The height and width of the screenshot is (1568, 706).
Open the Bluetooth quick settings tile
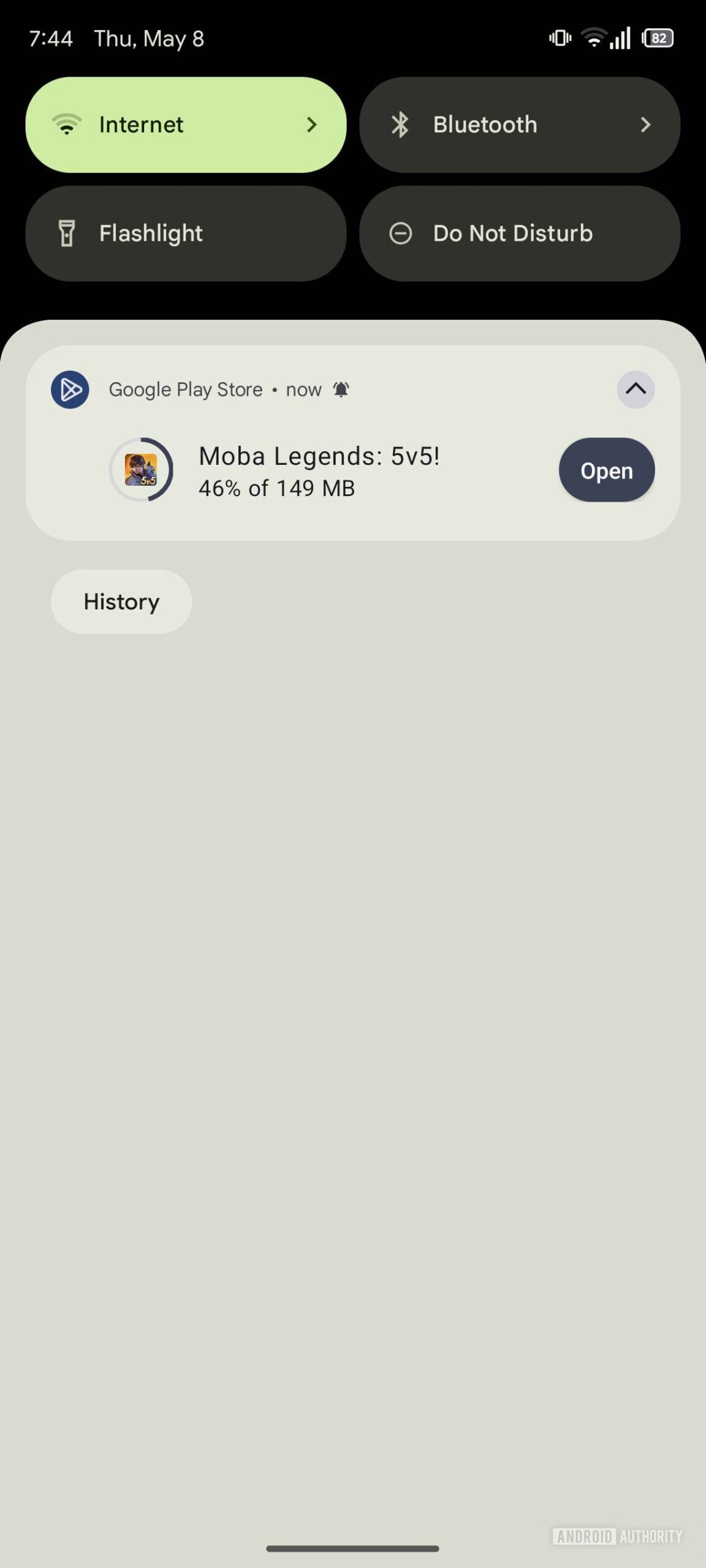(x=519, y=125)
